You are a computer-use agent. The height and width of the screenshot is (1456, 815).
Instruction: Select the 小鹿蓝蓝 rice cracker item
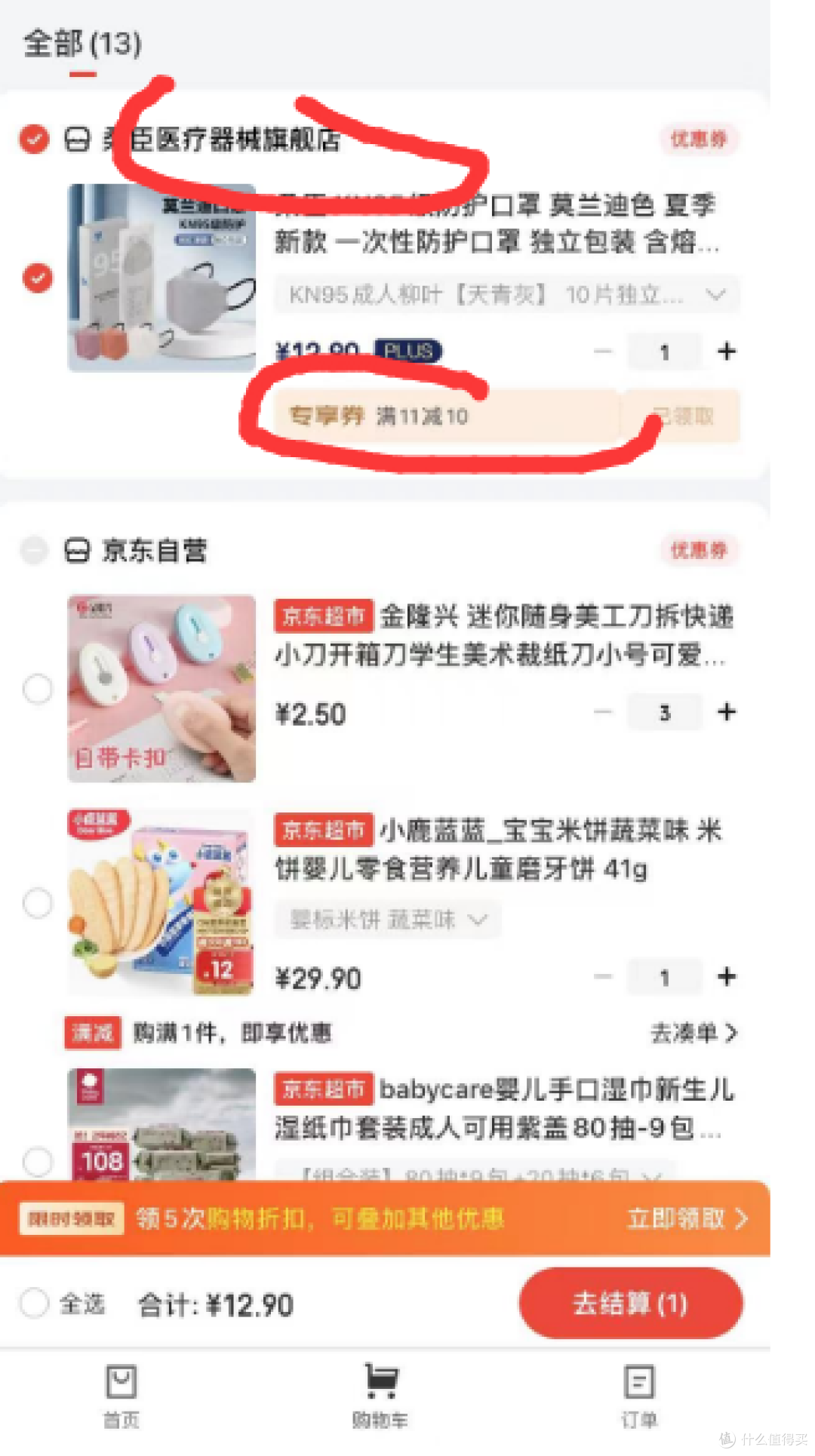[38, 902]
